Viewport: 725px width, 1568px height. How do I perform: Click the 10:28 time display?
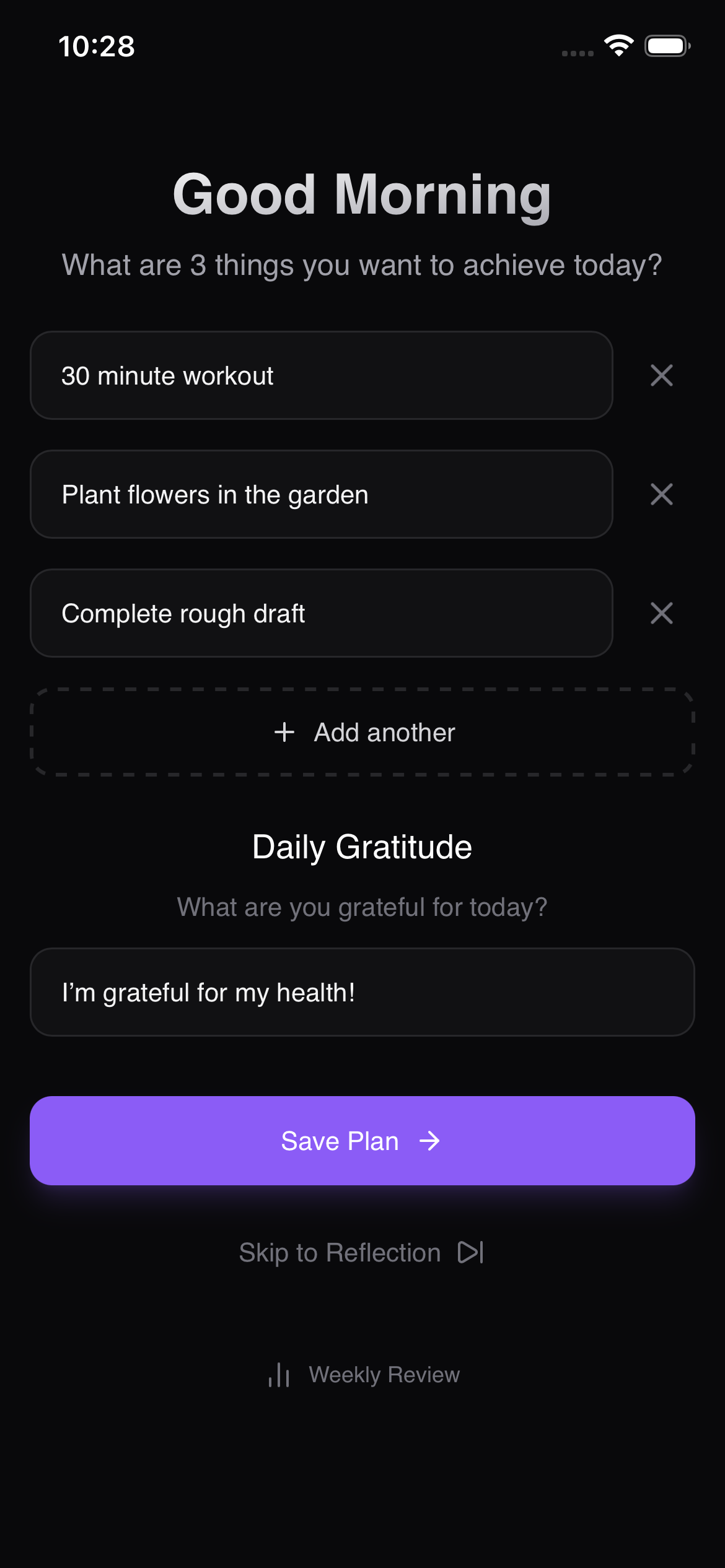pyautogui.click(x=96, y=46)
